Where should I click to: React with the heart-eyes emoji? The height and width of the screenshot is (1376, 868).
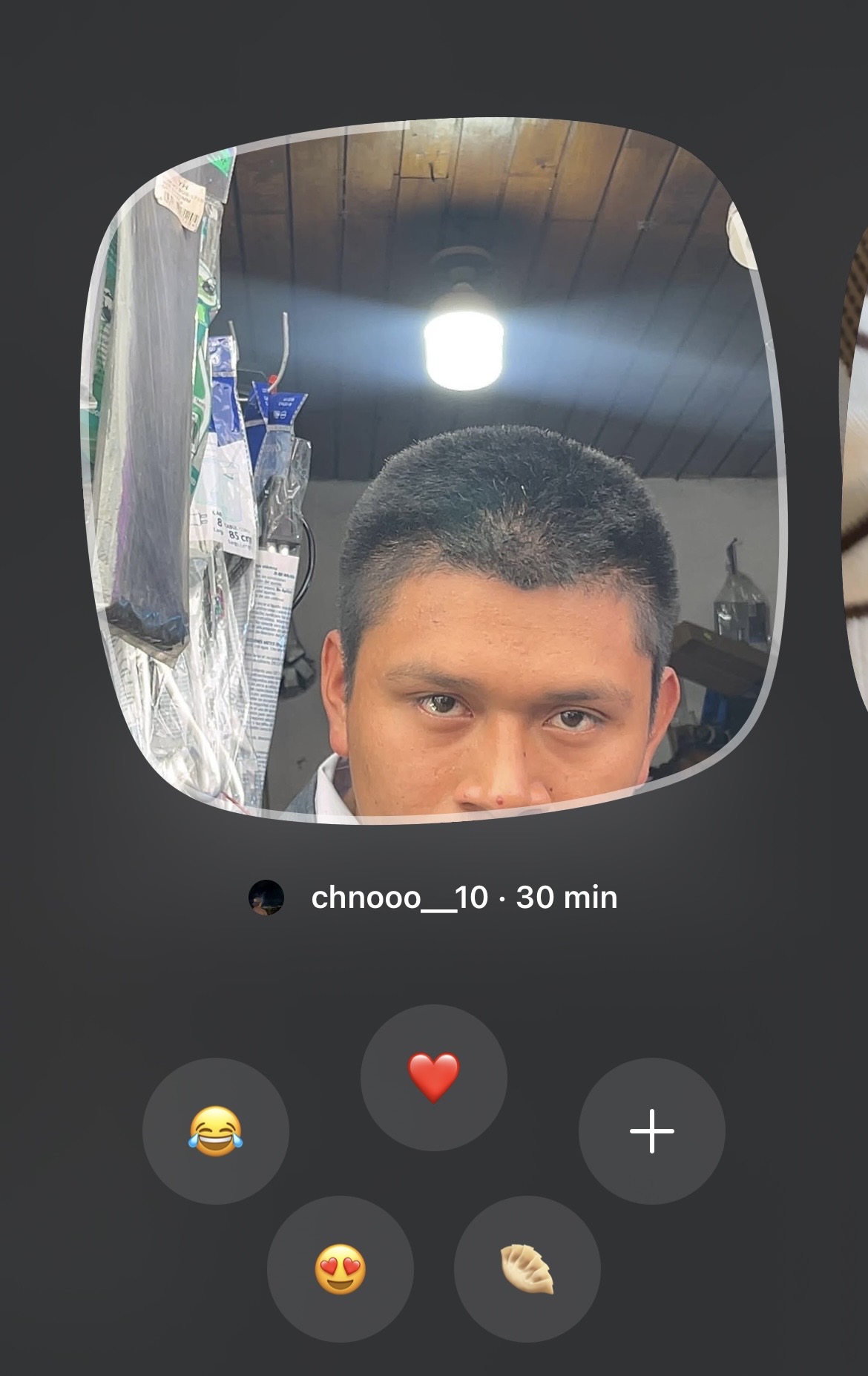pos(341,1268)
